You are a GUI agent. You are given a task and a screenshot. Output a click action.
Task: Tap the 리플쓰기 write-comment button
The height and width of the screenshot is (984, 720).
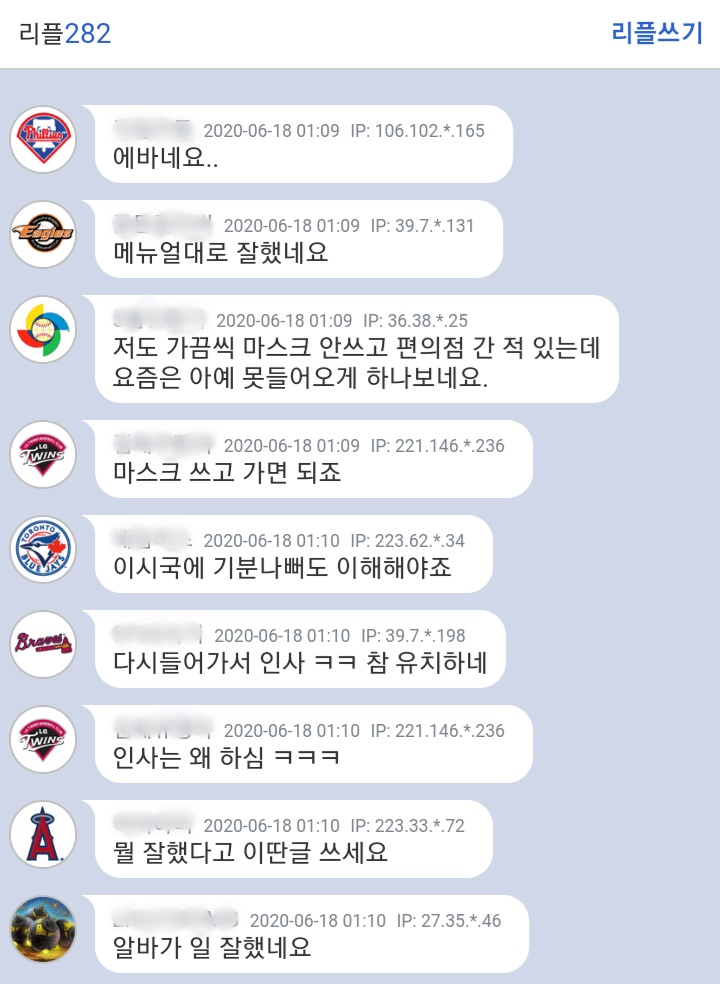tap(657, 33)
